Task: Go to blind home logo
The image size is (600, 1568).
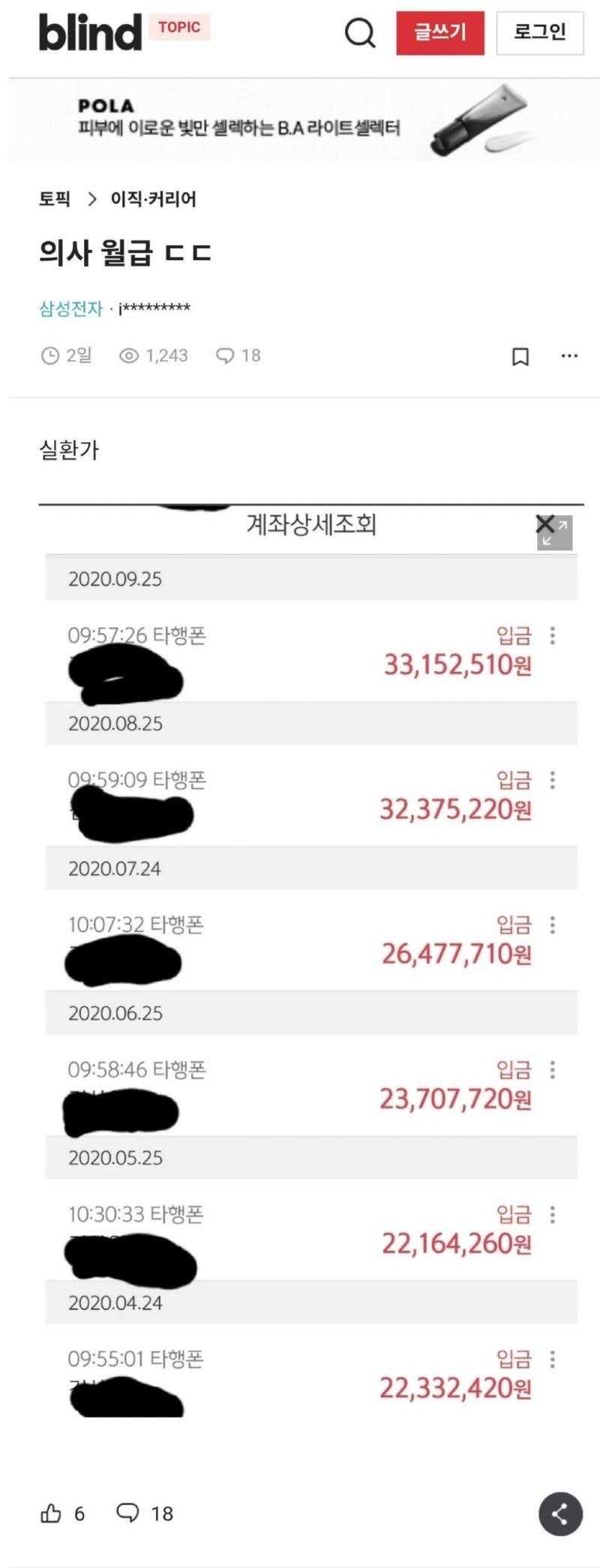Action: 90,32
